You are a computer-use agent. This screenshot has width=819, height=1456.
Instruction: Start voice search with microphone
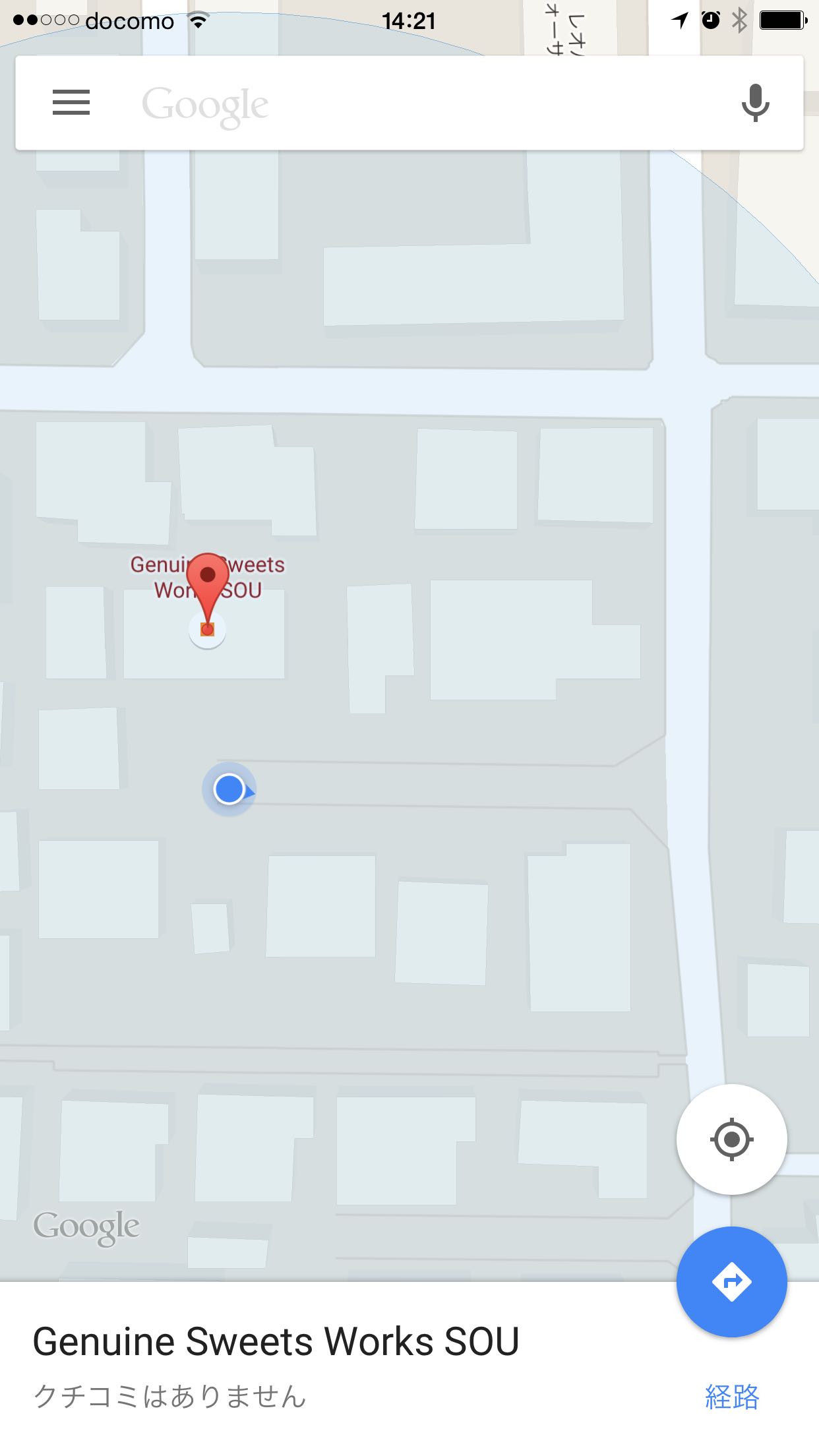755,104
